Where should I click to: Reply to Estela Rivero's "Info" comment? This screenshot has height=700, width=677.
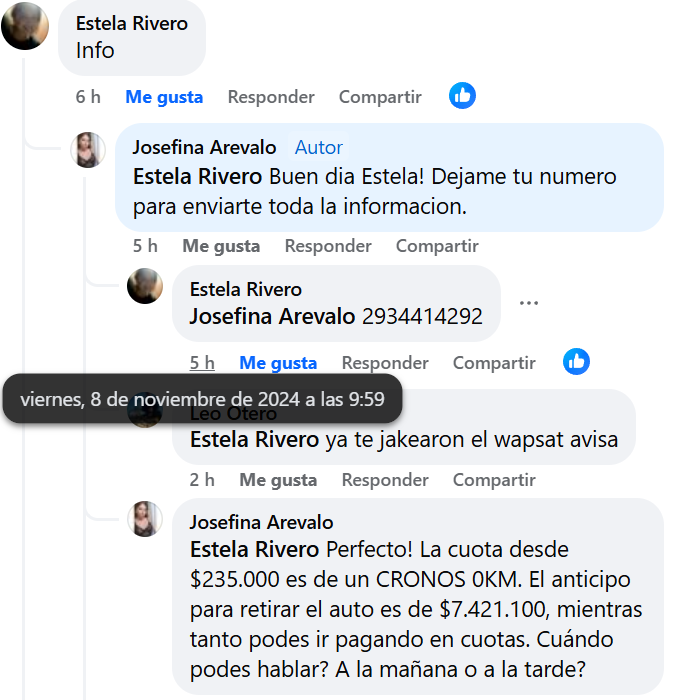[x=271, y=97]
